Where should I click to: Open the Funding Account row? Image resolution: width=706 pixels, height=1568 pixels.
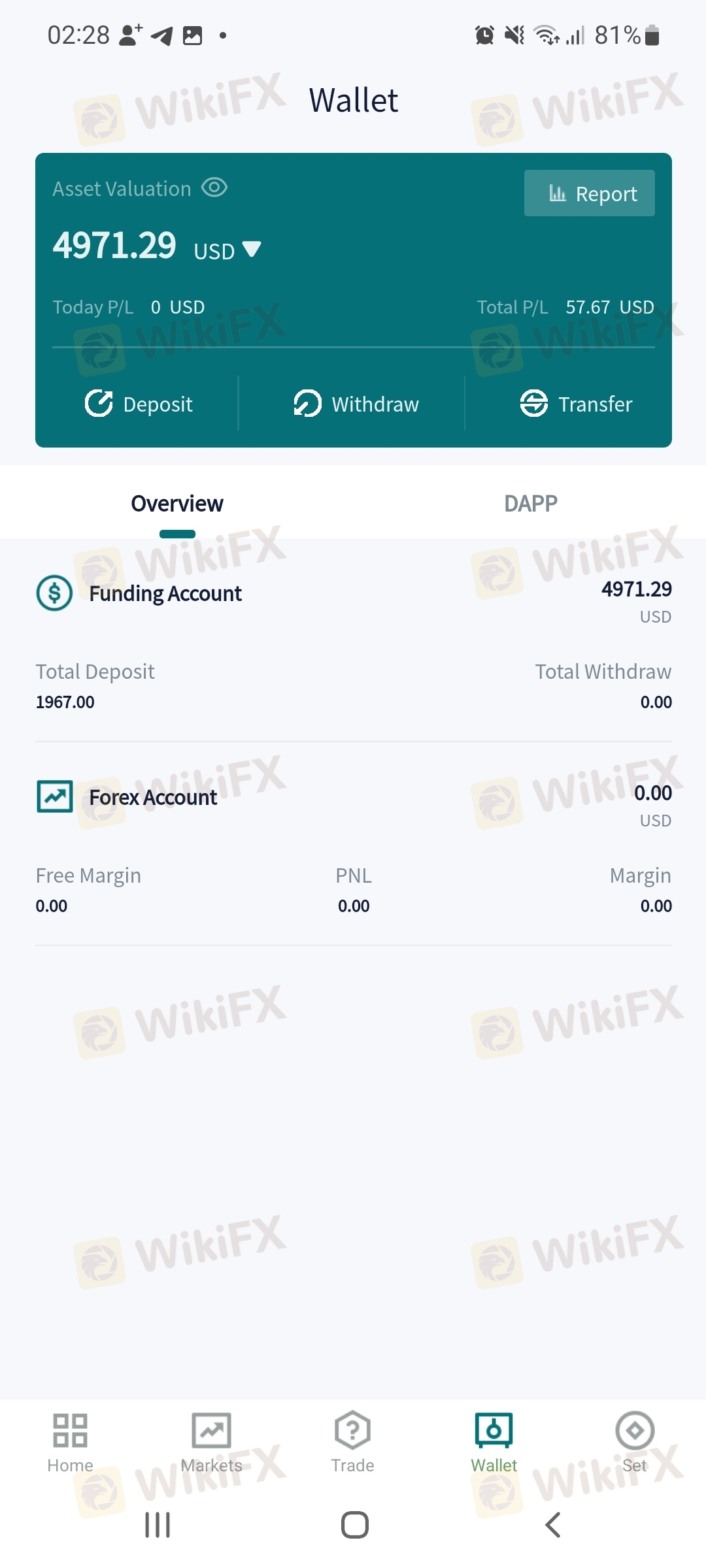(x=354, y=593)
